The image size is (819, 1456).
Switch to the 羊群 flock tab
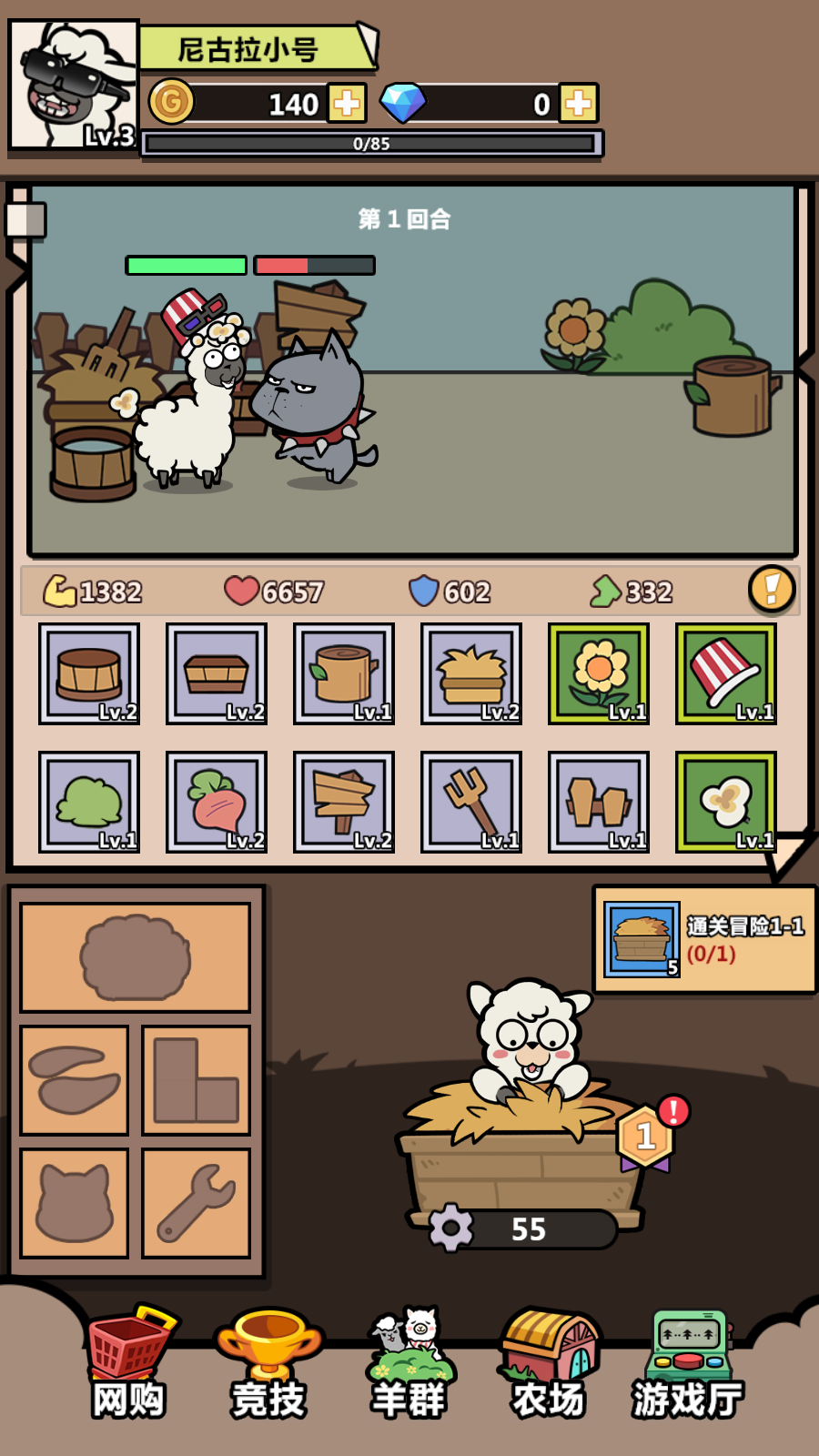point(409,1365)
